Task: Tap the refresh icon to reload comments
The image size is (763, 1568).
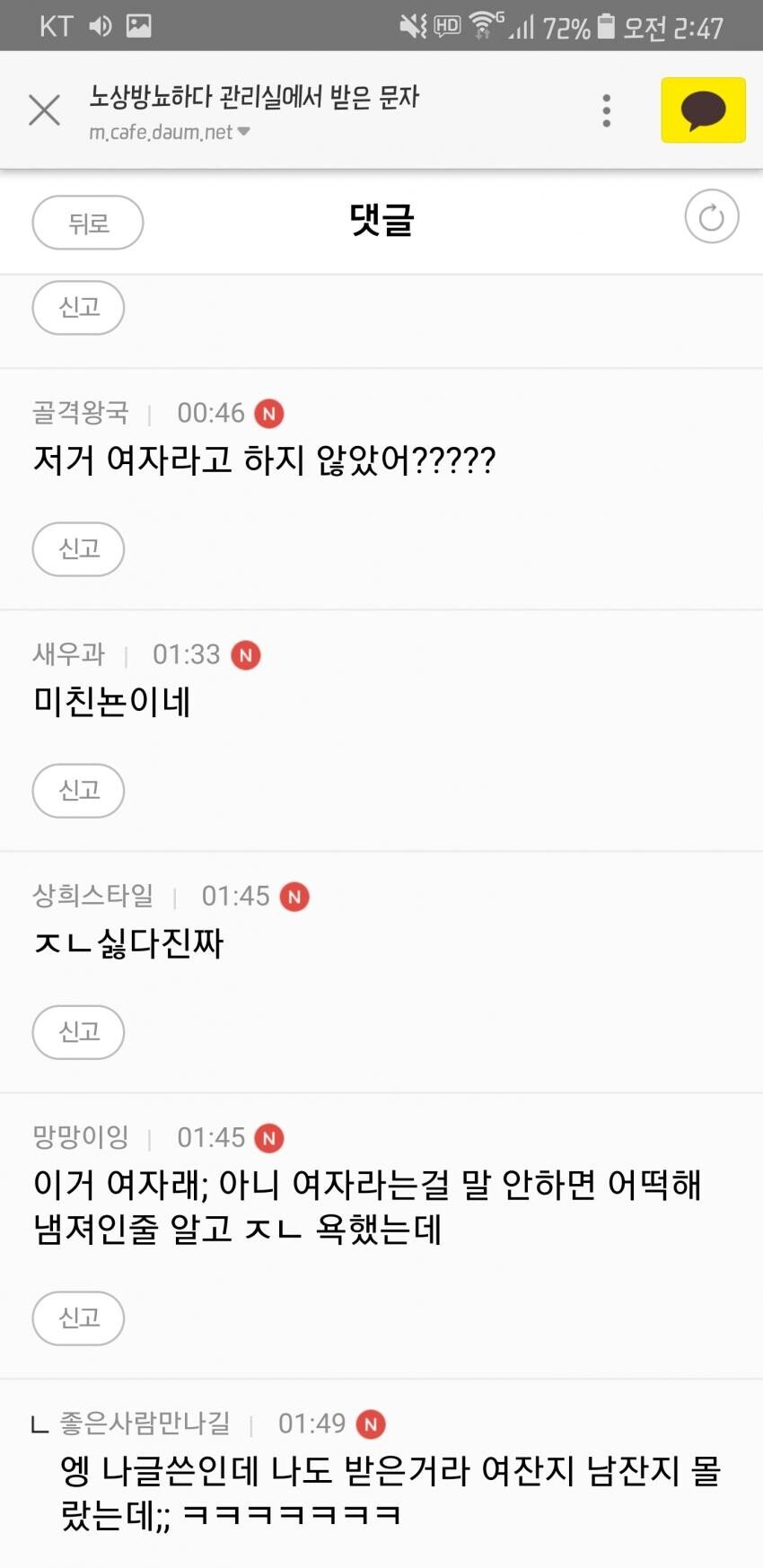Action: pos(712,216)
